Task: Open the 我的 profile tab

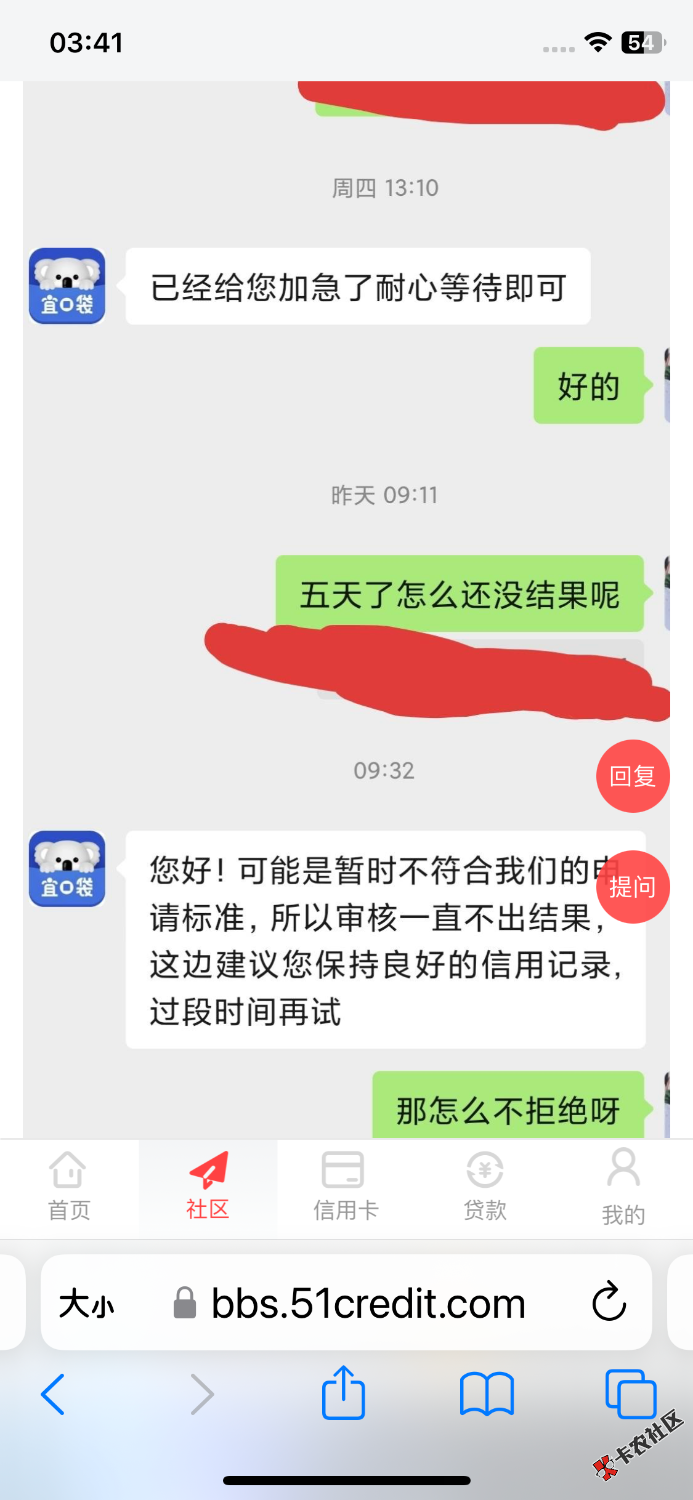Action: [x=623, y=1187]
